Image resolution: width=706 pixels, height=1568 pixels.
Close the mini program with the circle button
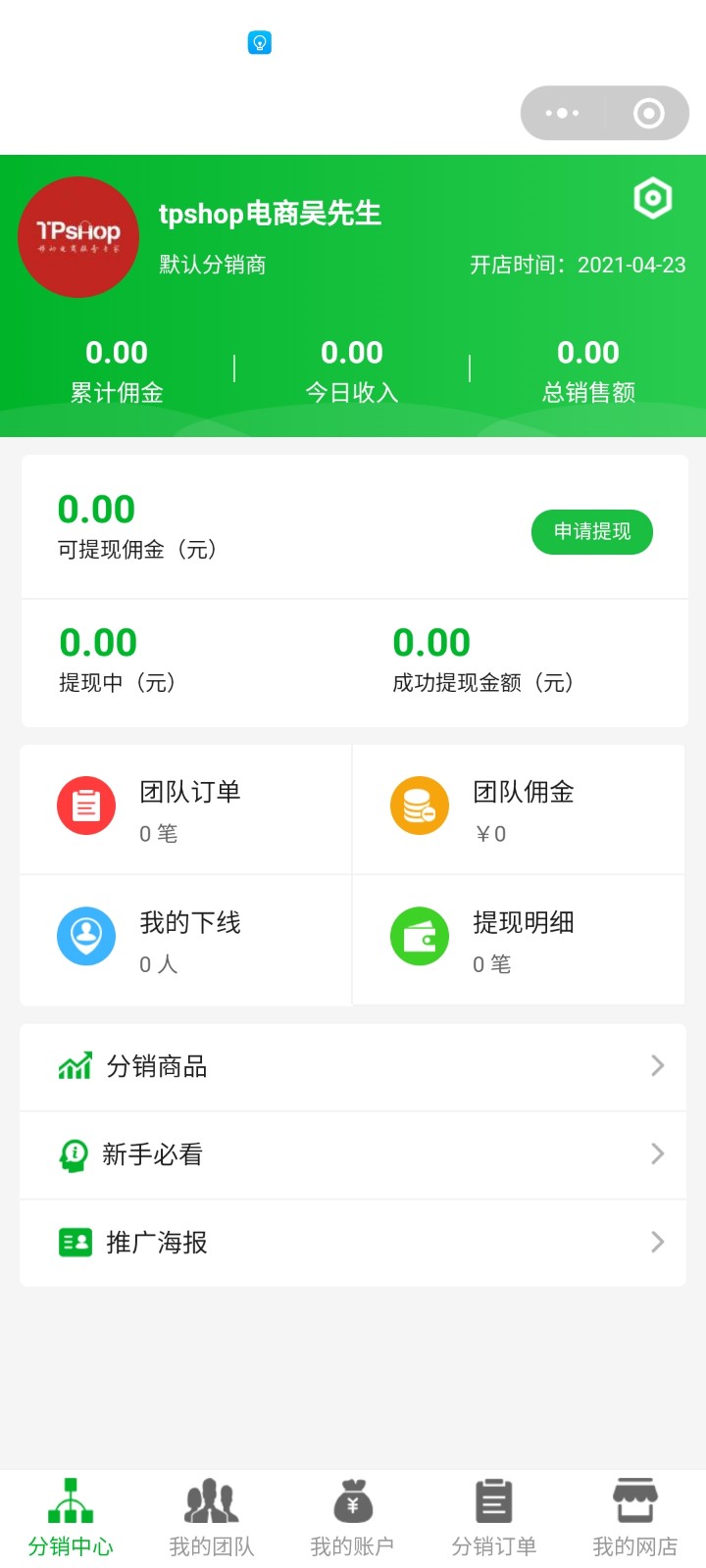click(x=648, y=114)
